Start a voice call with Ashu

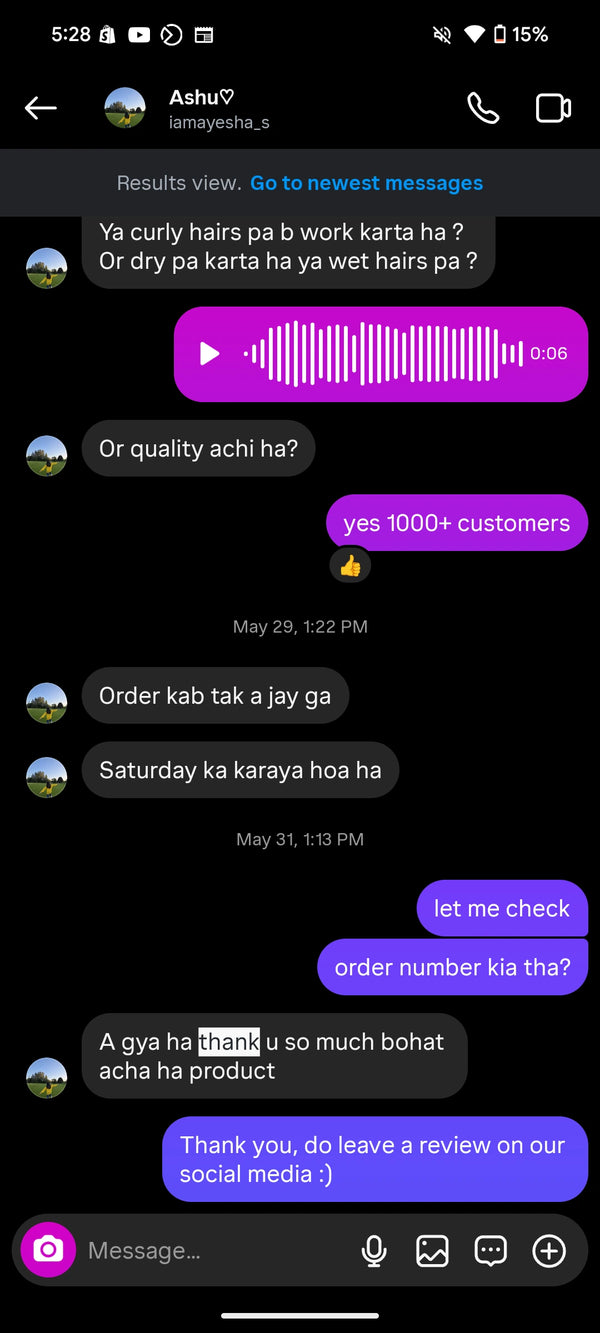[483, 108]
